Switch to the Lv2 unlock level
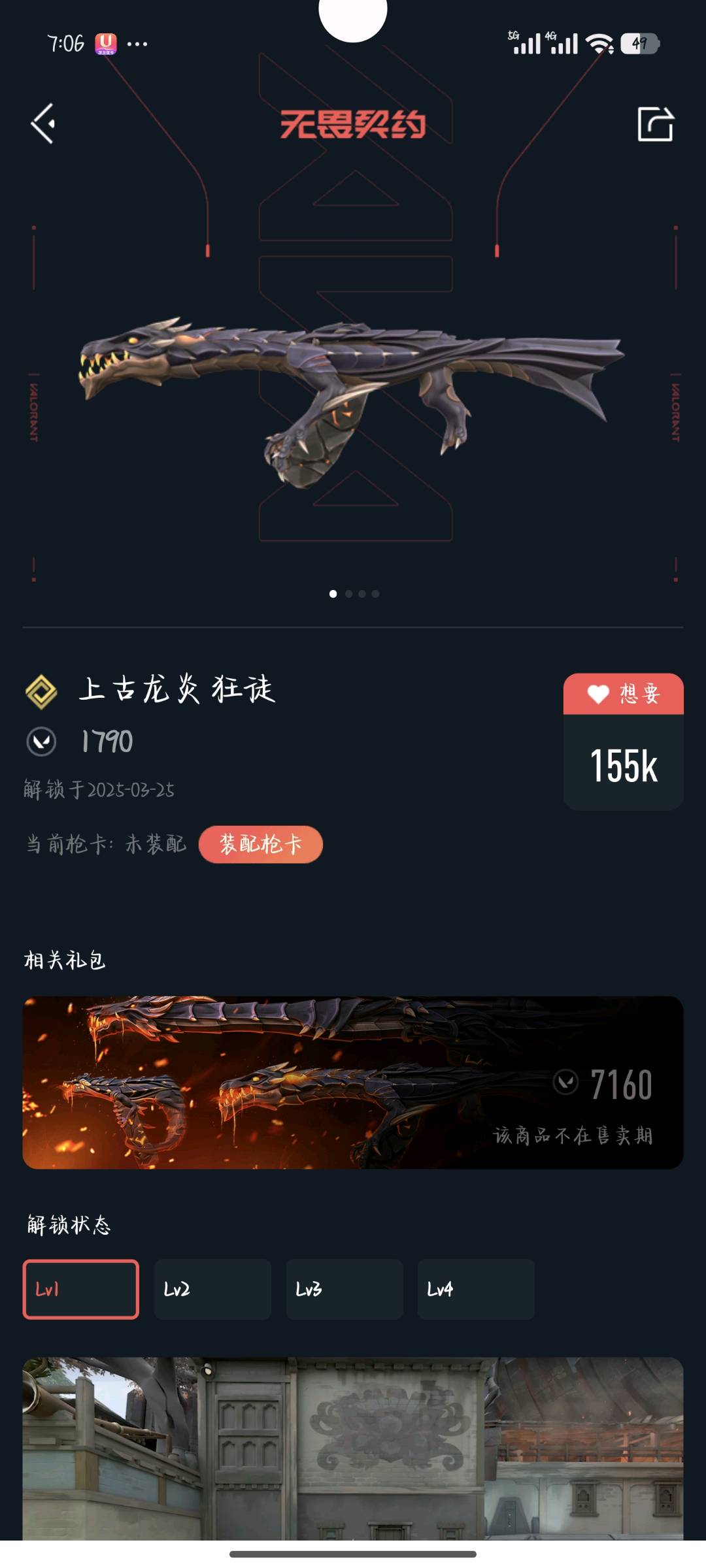 (x=212, y=1289)
